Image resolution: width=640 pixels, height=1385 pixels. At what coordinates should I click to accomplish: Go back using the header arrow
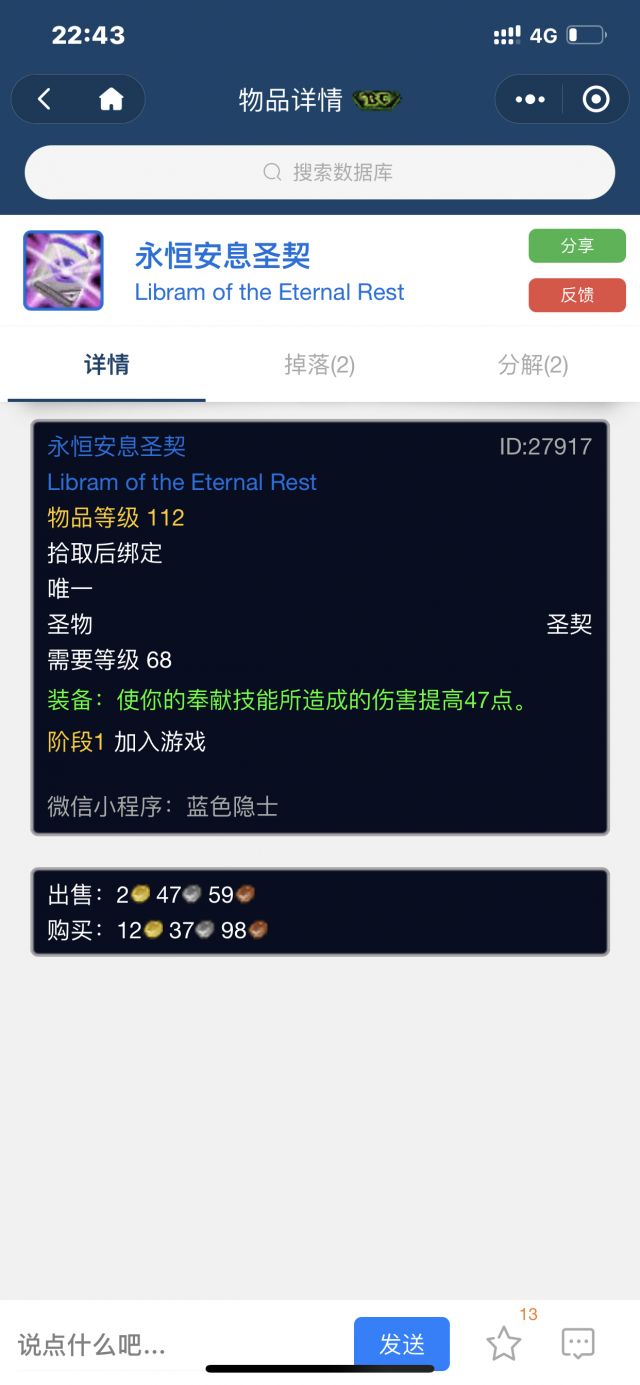point(44,99)
